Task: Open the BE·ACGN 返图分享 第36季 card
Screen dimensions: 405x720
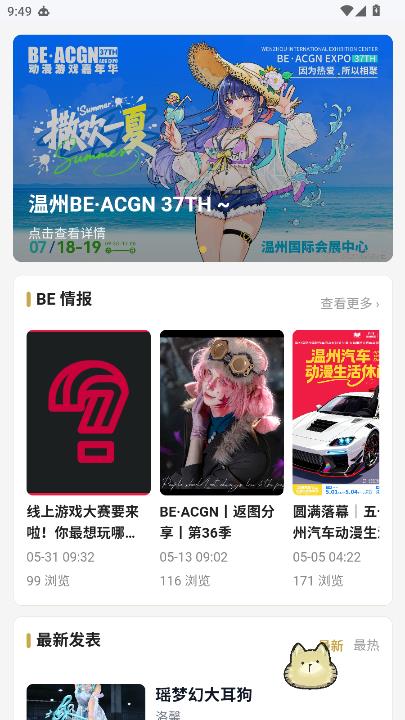Action: tap(222, 459)
